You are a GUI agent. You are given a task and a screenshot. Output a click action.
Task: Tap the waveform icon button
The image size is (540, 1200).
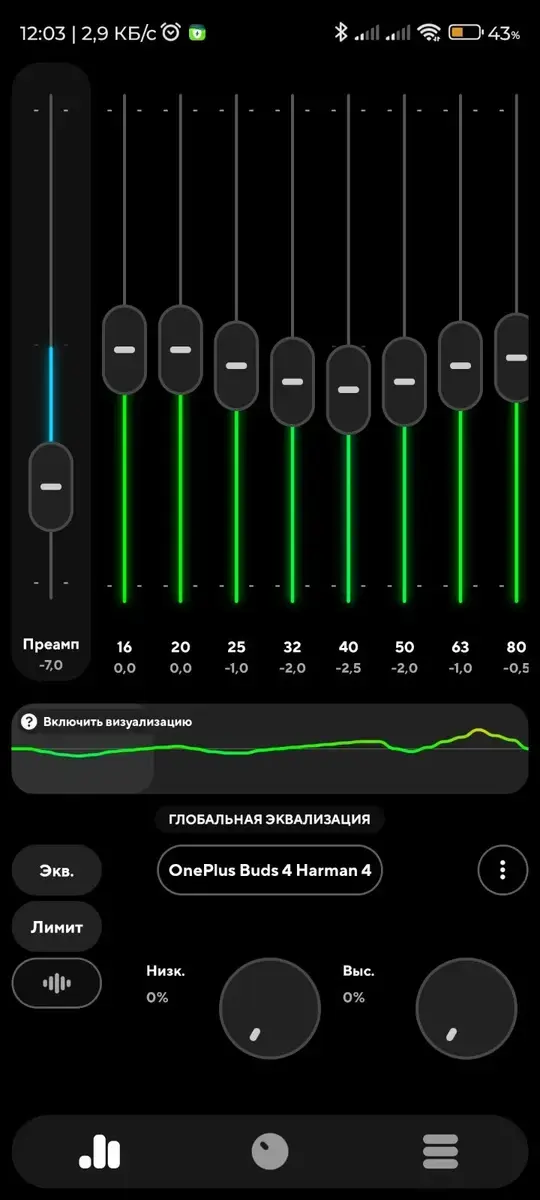click(x=57, y=983)
